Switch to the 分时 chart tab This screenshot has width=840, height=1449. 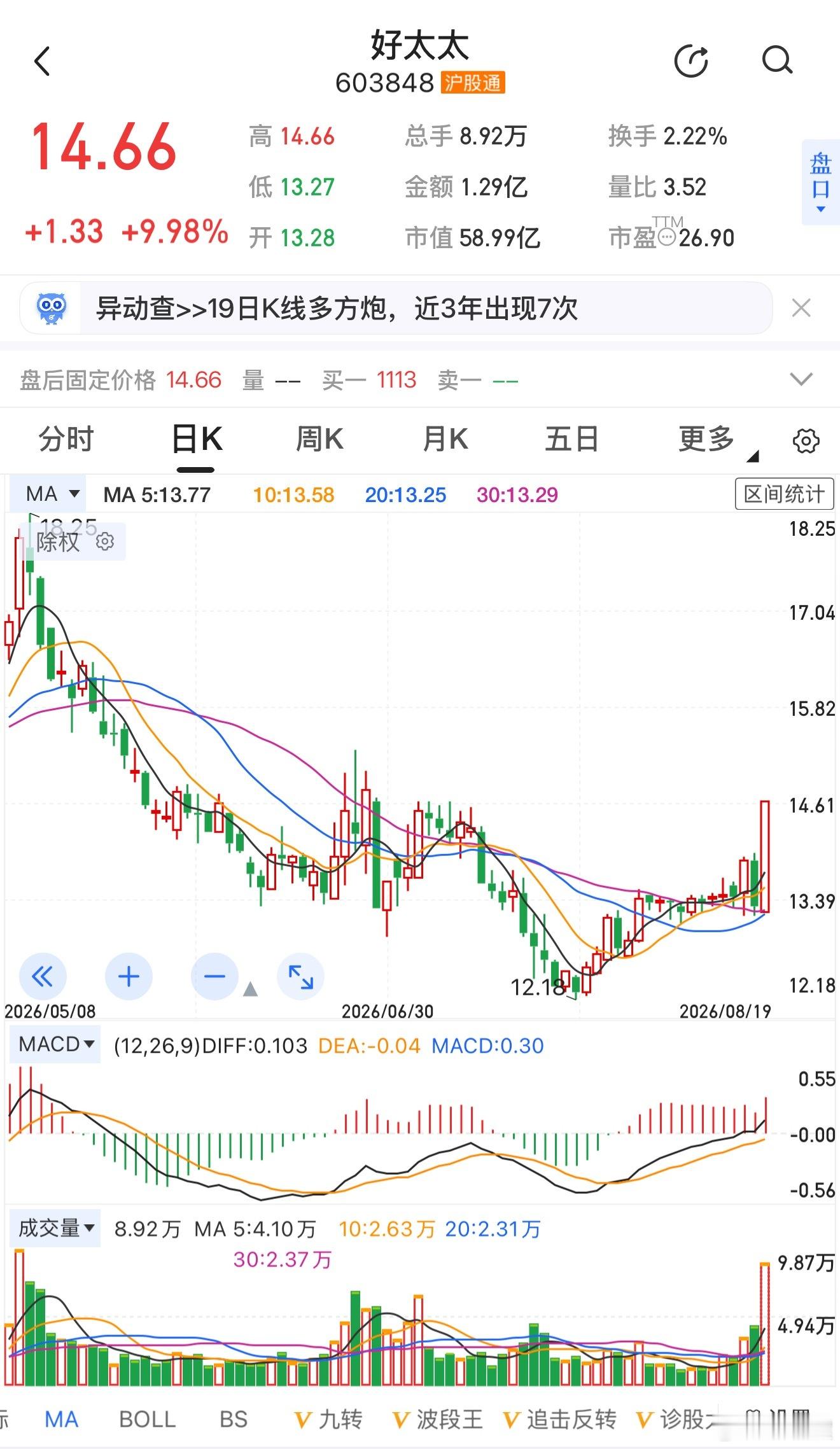[x=66, y=440]
